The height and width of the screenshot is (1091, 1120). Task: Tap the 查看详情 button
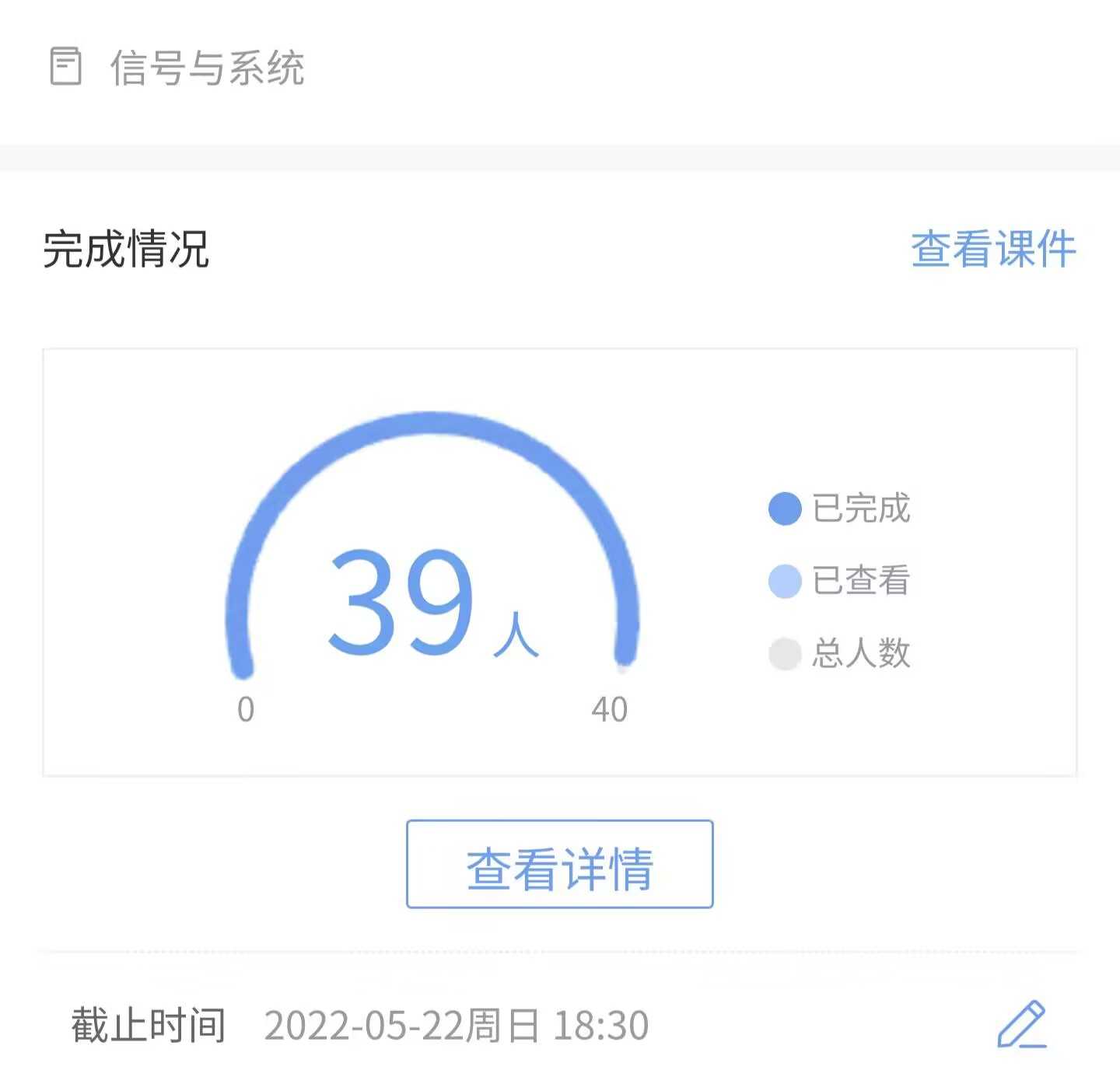click(559, 864)
